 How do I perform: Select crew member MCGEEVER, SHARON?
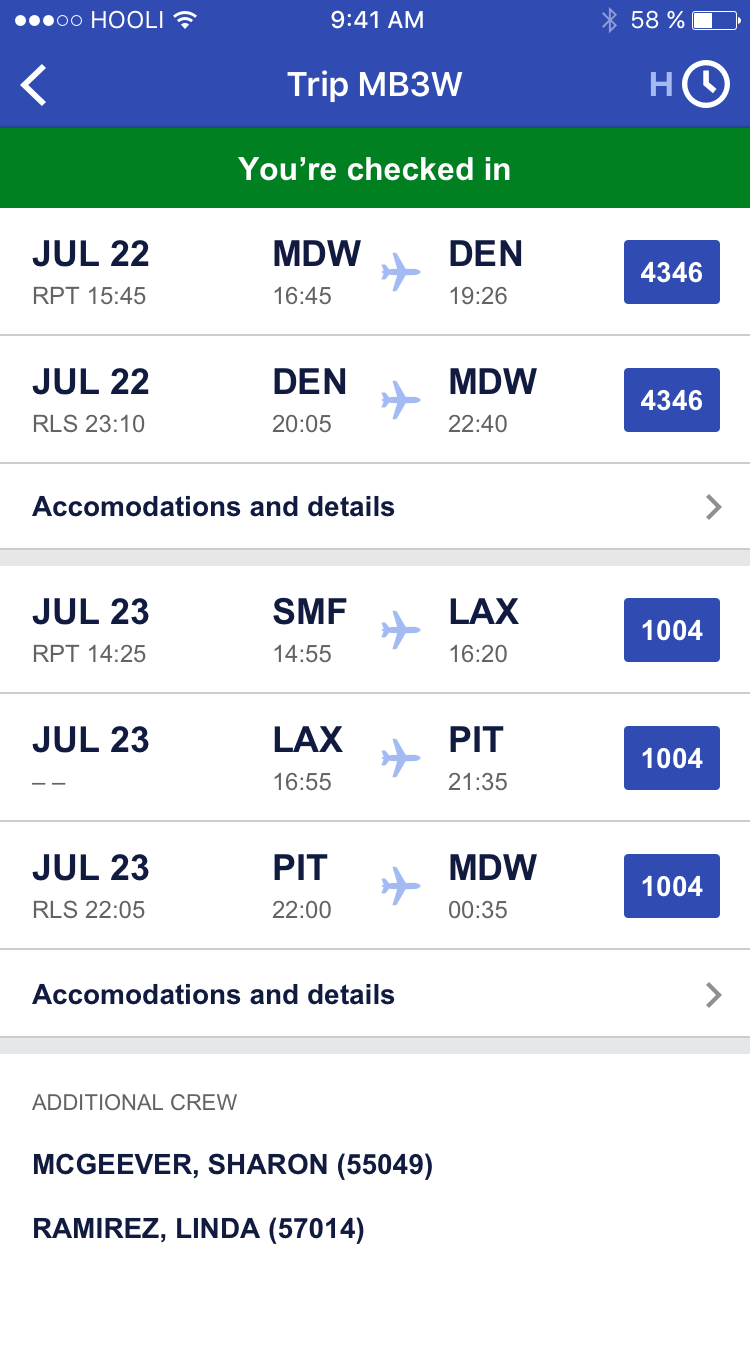232,1164
